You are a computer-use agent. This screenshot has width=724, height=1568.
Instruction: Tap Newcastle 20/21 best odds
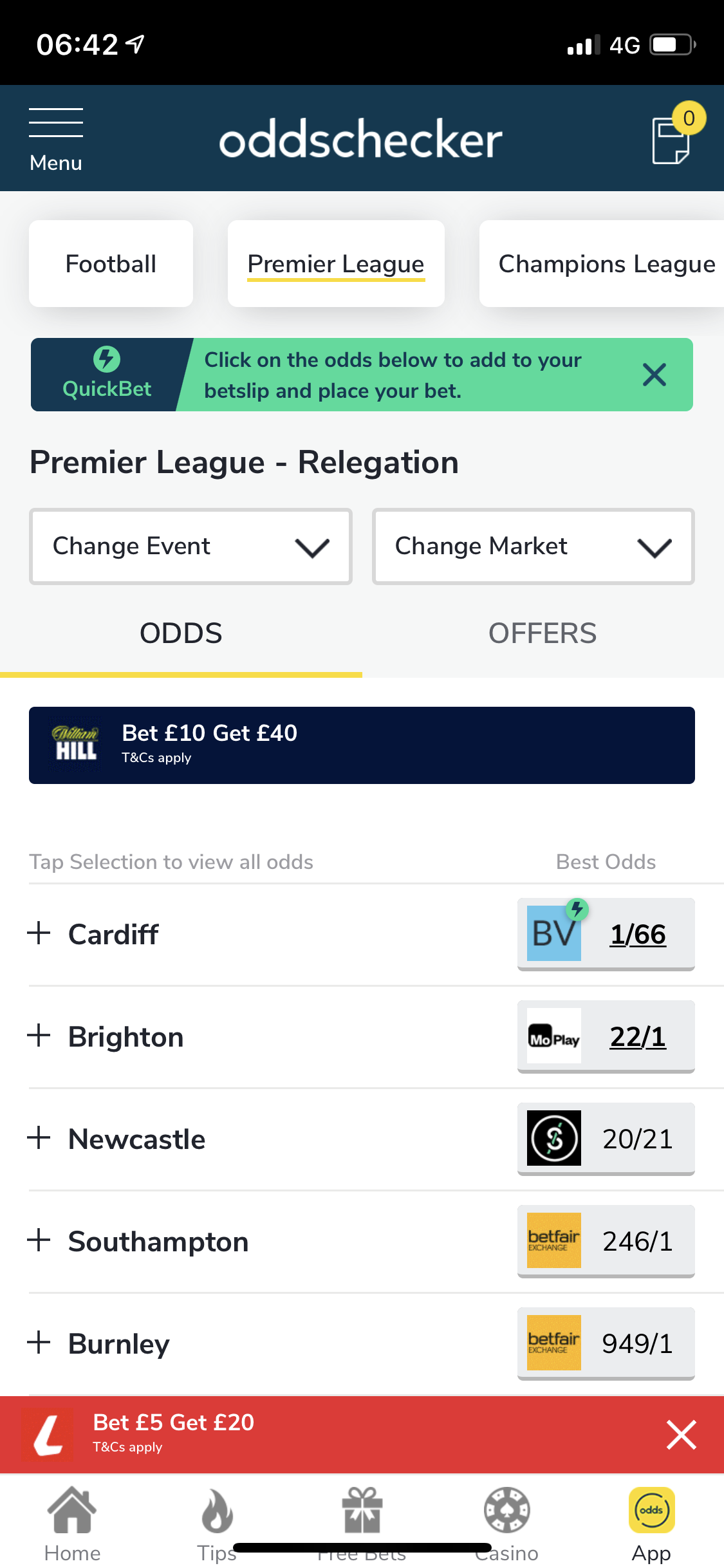coord(606,1139)
